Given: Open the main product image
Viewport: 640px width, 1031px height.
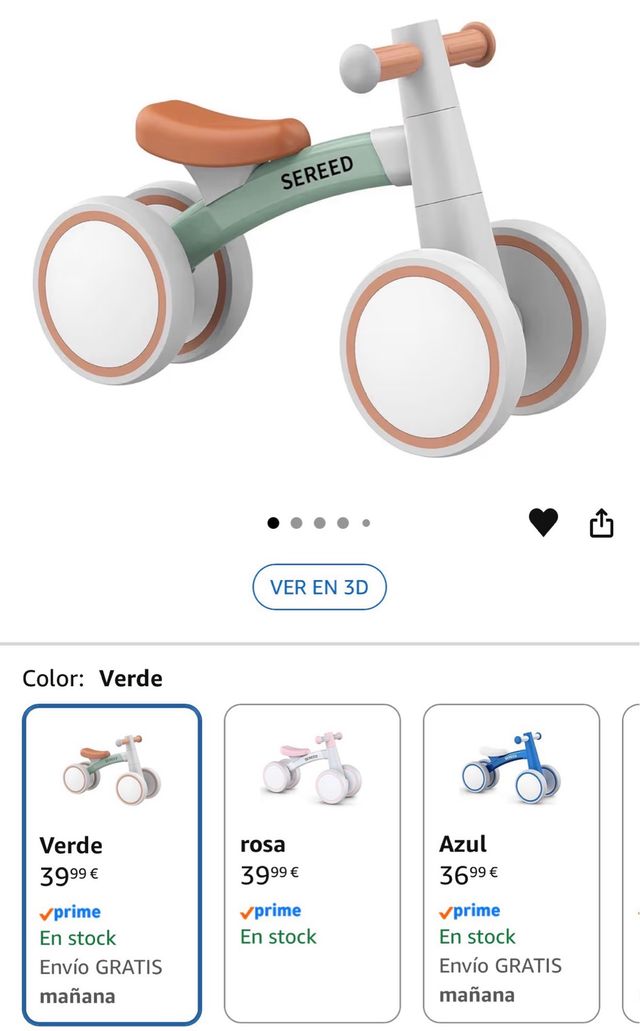Looking at the screenshot, I should (320, 240).
